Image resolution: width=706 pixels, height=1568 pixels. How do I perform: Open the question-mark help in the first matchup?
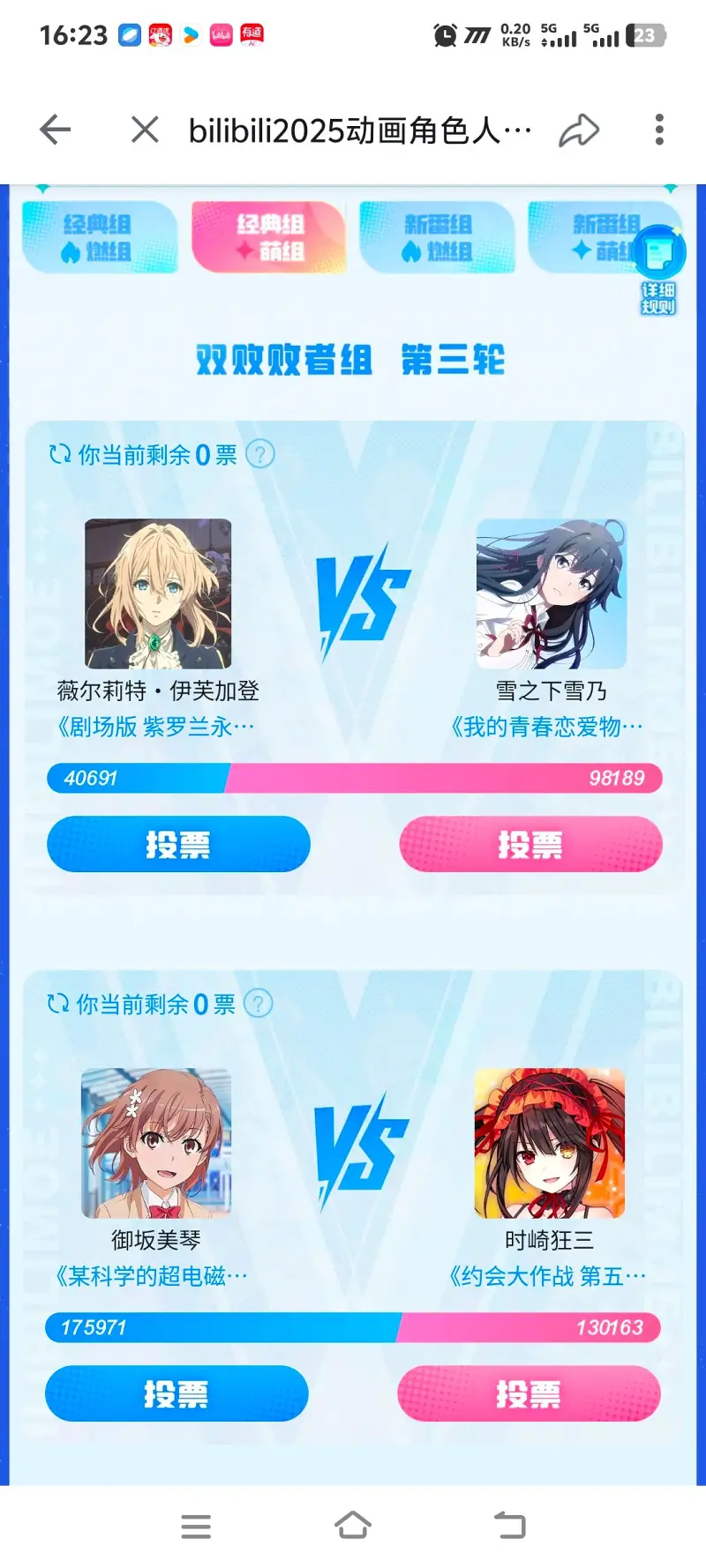[x=260, y=454]
